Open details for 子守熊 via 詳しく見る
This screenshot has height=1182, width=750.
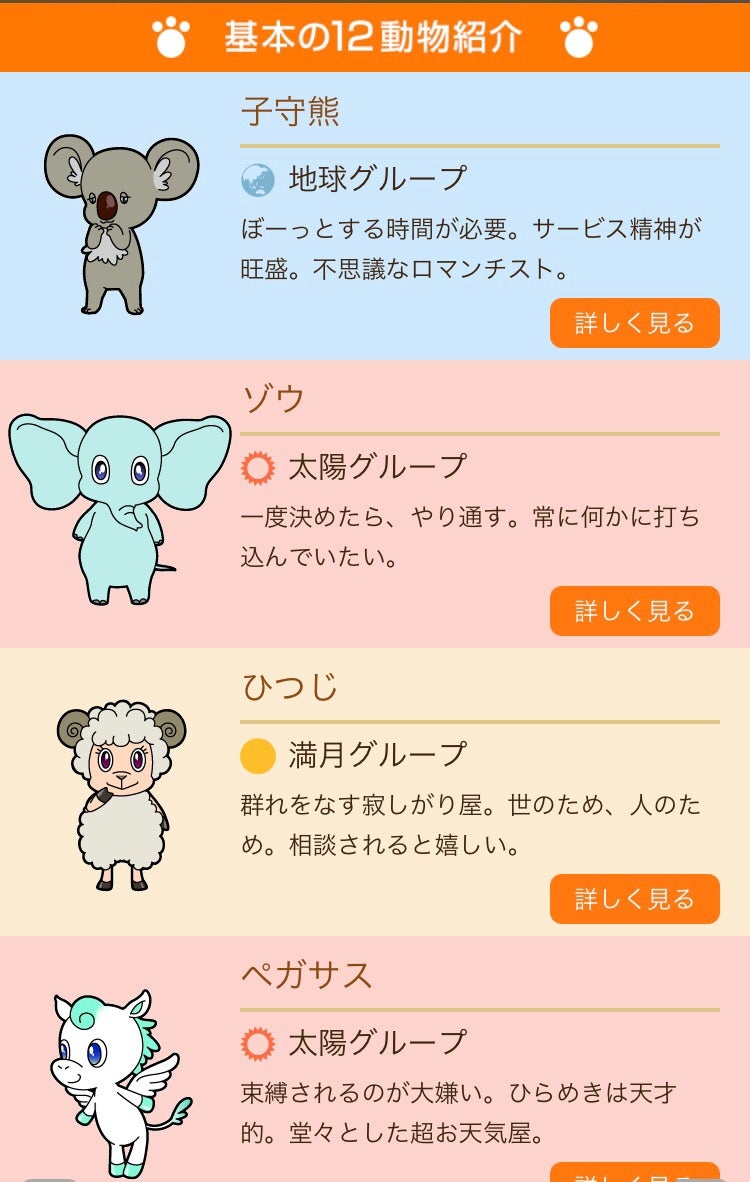pos(635,323)
